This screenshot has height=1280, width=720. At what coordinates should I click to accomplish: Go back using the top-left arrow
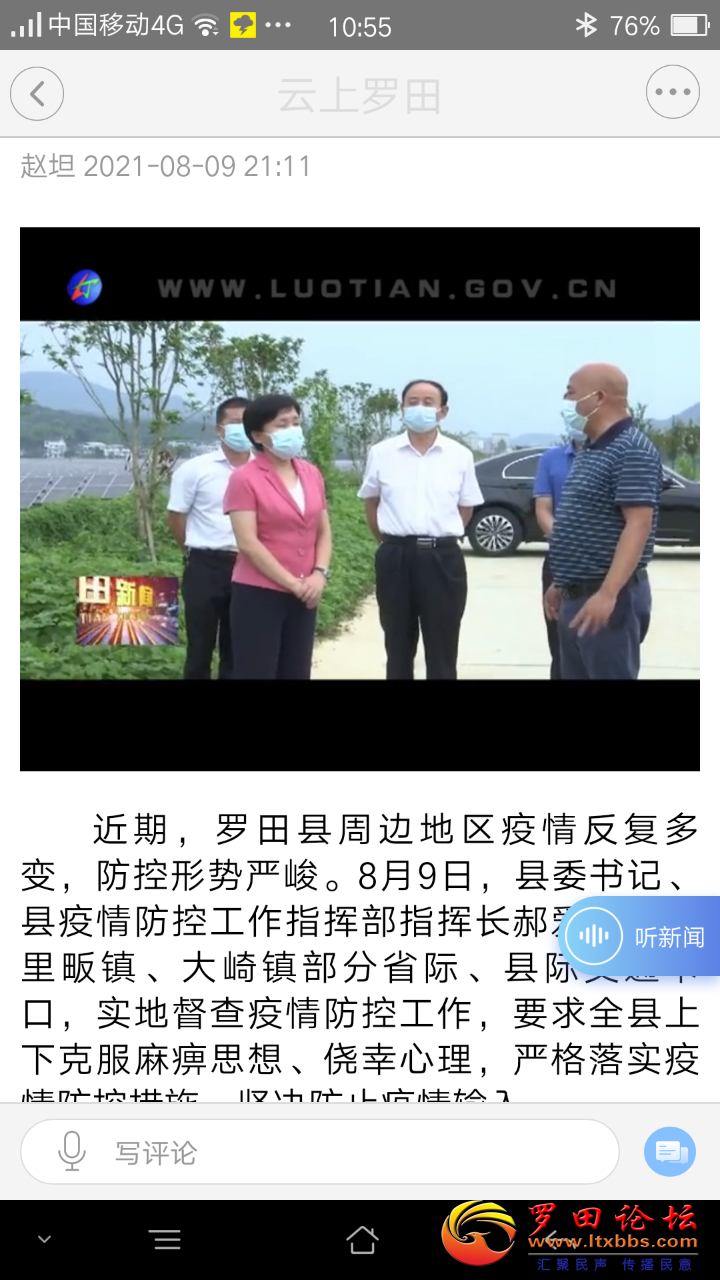pos(37,94)
